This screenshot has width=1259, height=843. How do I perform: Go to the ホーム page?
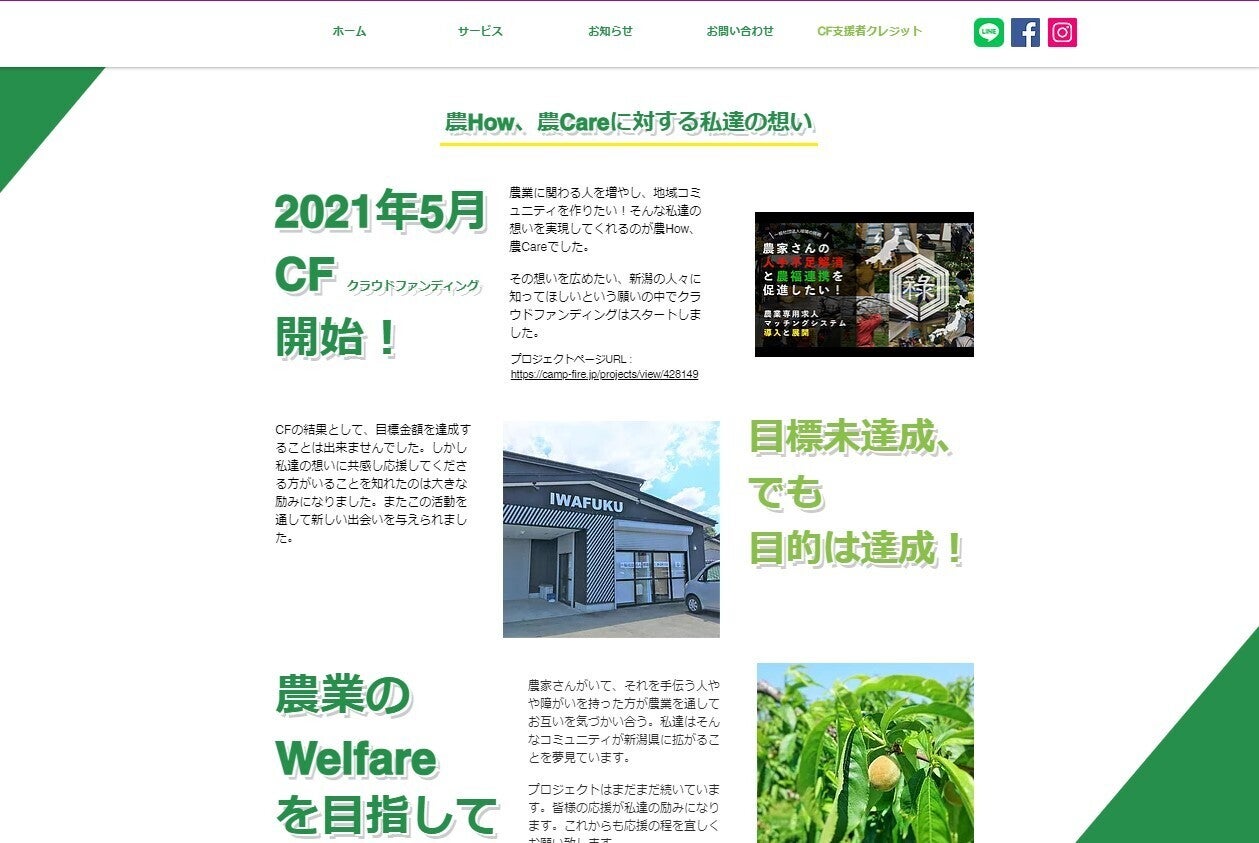coord(349,31)
